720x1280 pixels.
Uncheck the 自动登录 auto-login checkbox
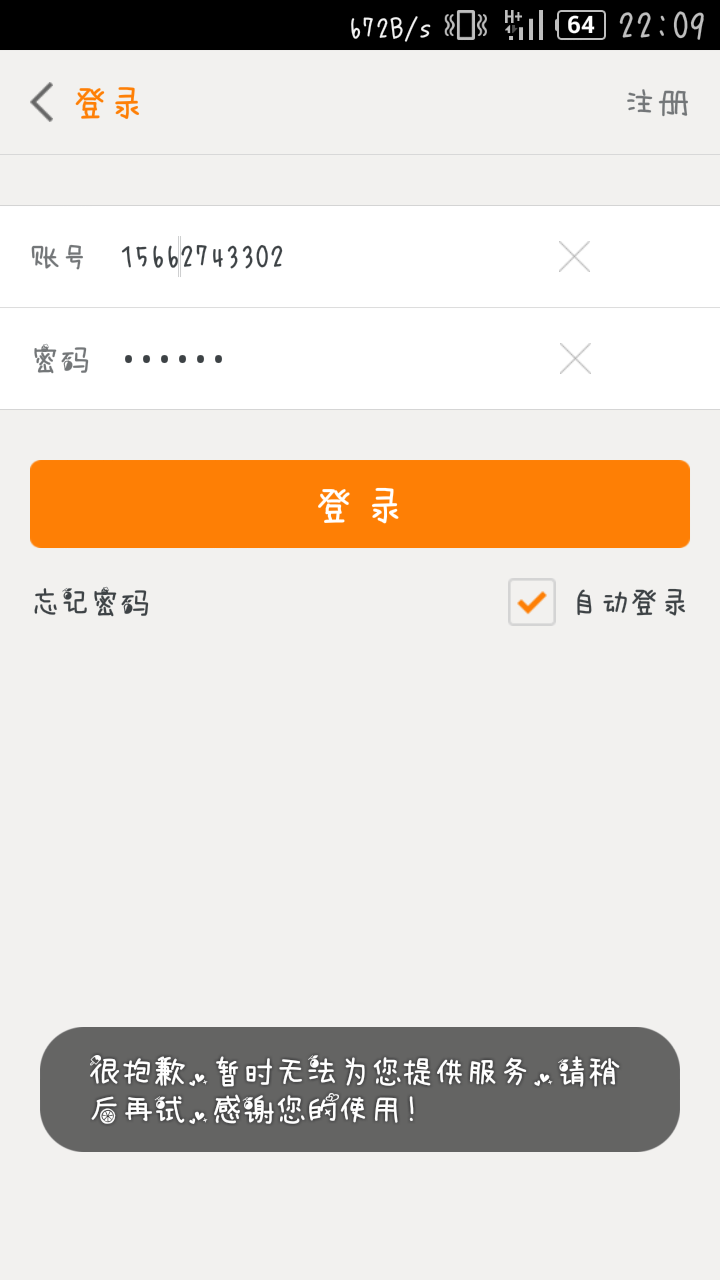point(531,602)
